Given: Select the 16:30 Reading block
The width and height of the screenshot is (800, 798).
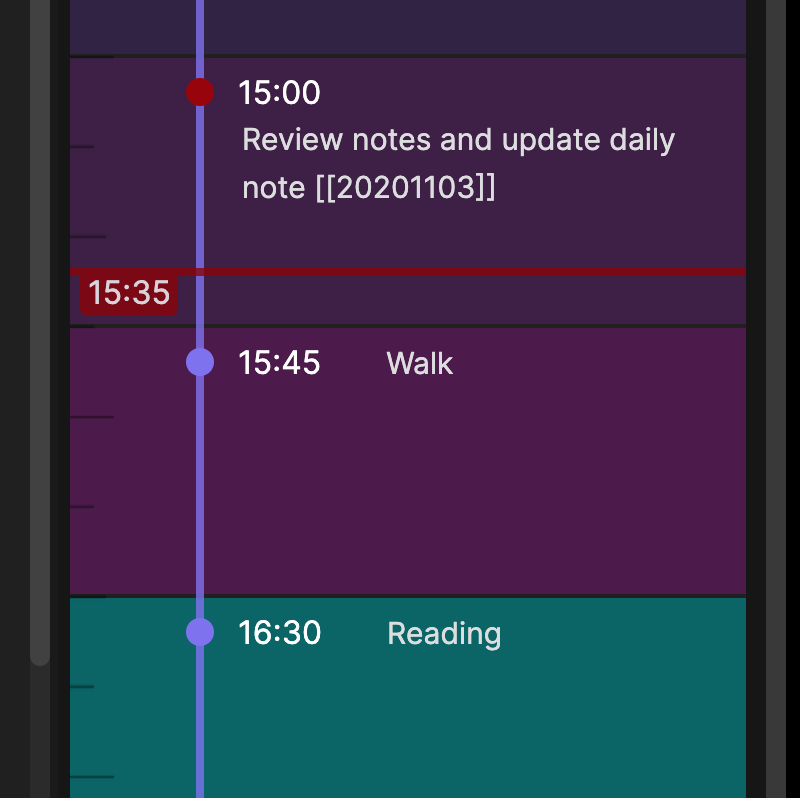Looking at the screenshot, I should [x=443, y=634].
